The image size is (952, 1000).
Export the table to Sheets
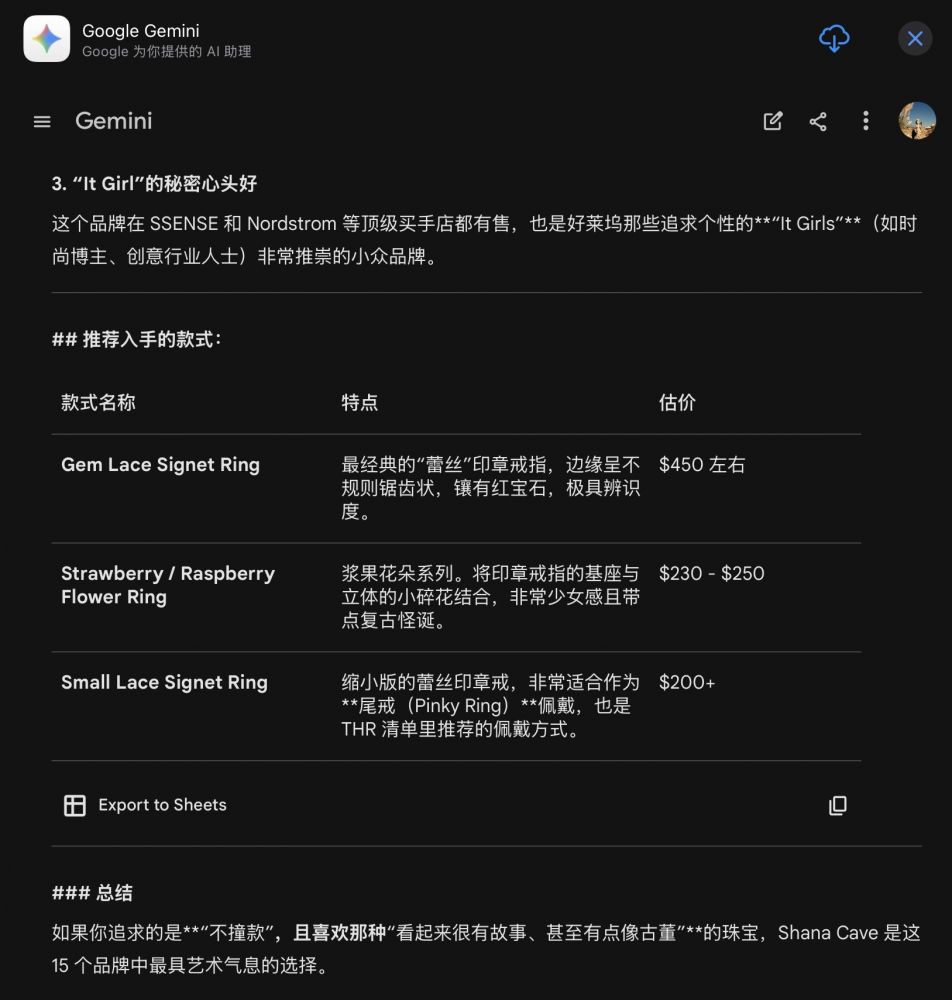click(x=145, y=805)
